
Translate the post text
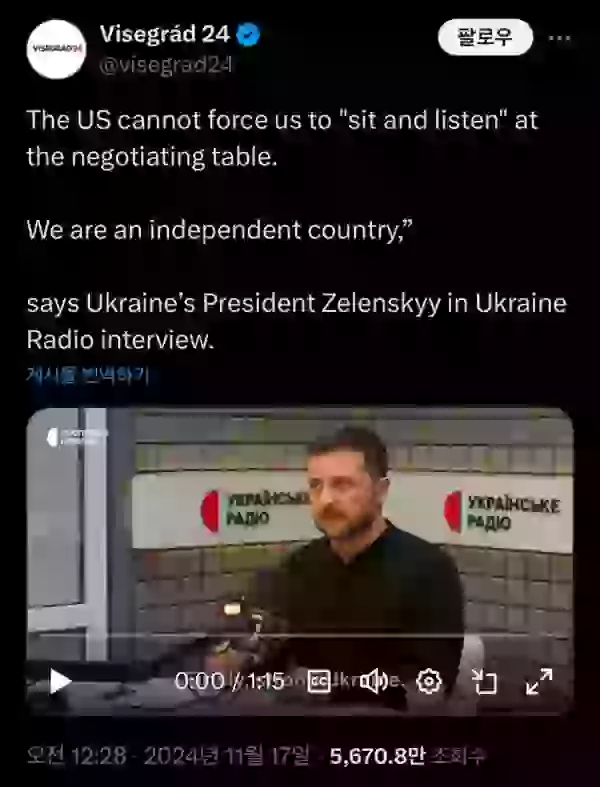pyautogui.click(x=87, y=376)
